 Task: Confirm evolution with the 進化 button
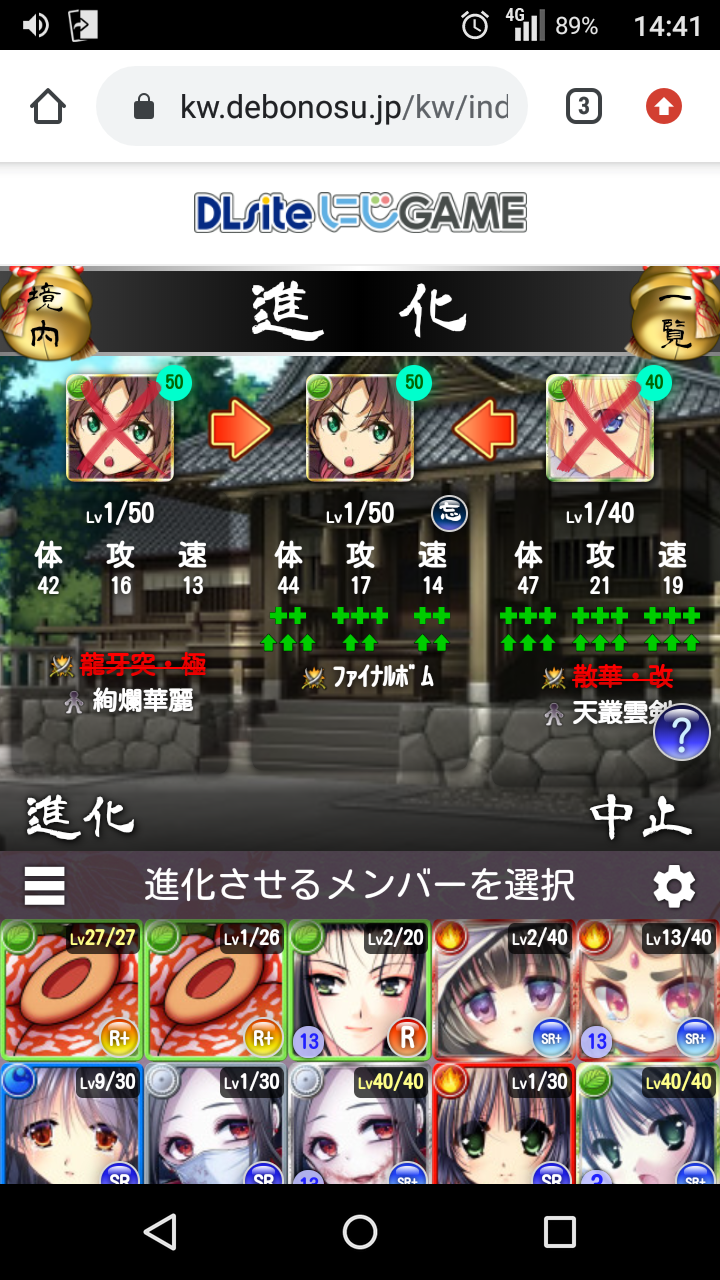pyautogui.click(x=80, y=818)
